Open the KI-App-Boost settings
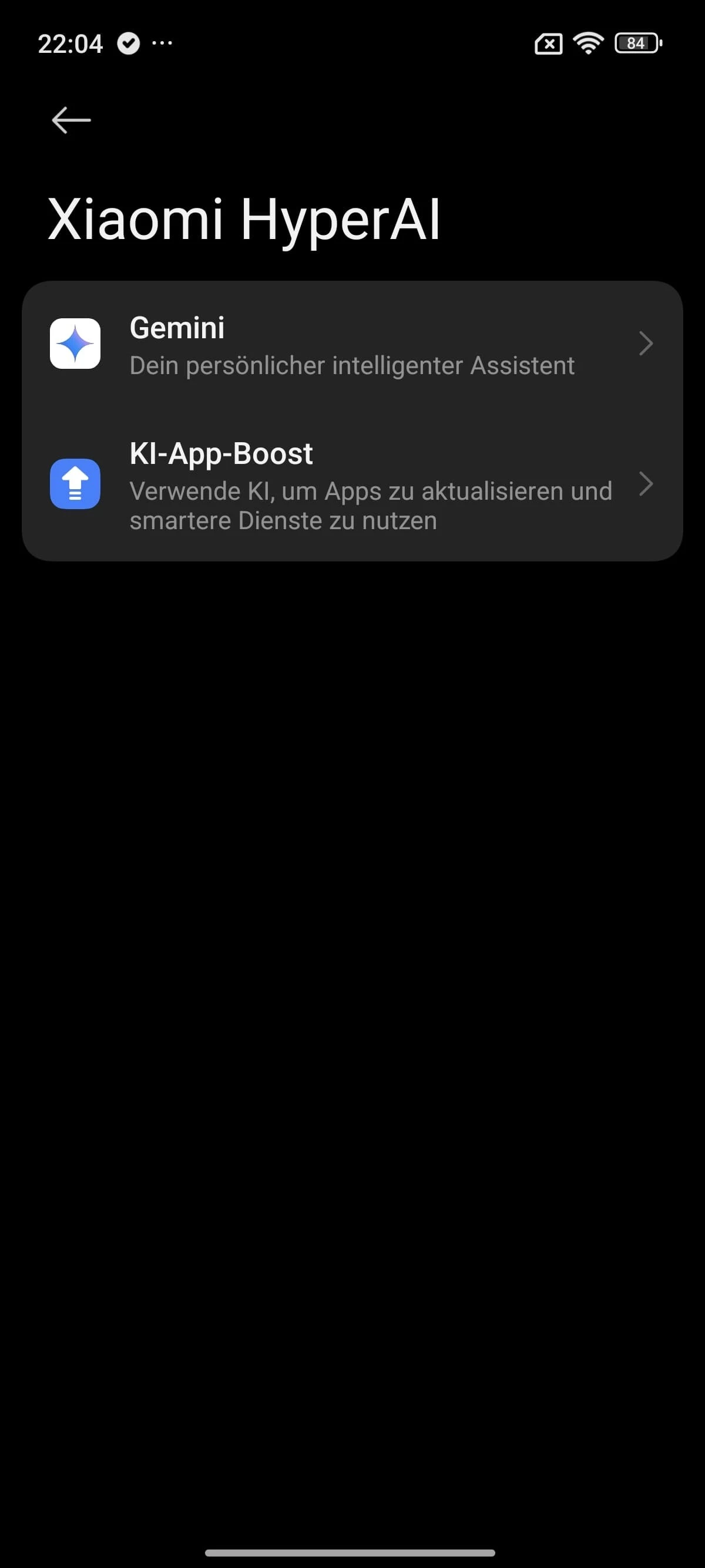 coord(352,485)
